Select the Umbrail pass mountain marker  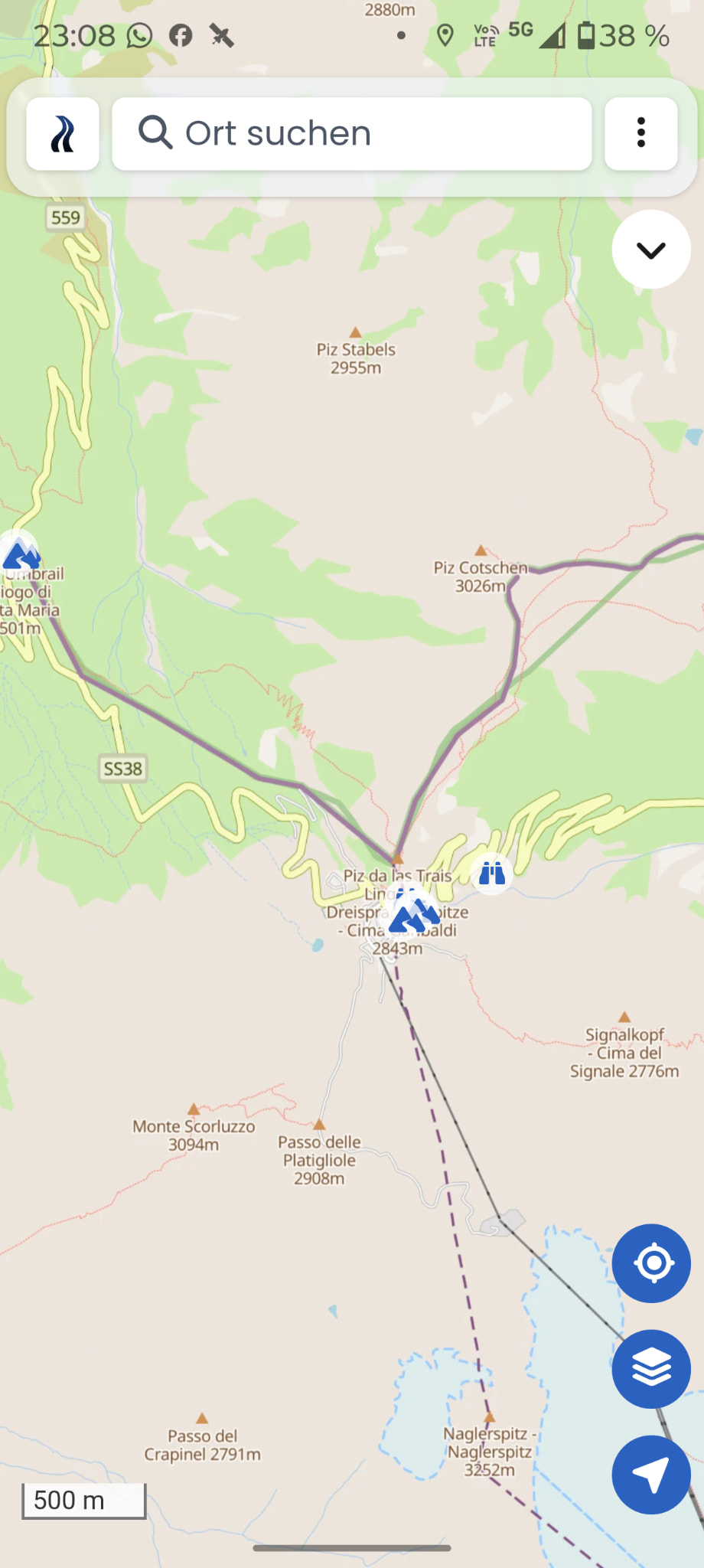(21, 553)
